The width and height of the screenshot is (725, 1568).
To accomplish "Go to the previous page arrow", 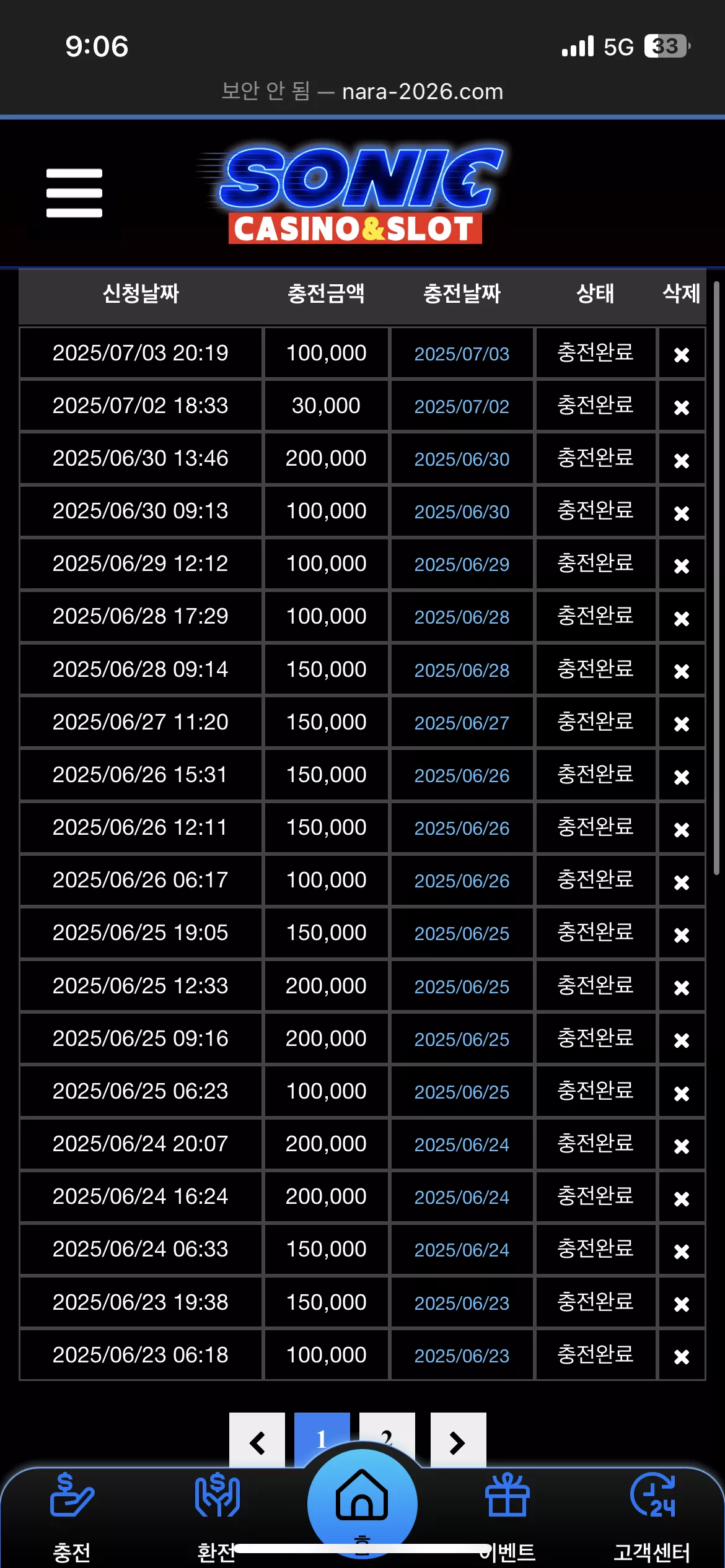I will pyautogui.click(x=257, y=1440).
